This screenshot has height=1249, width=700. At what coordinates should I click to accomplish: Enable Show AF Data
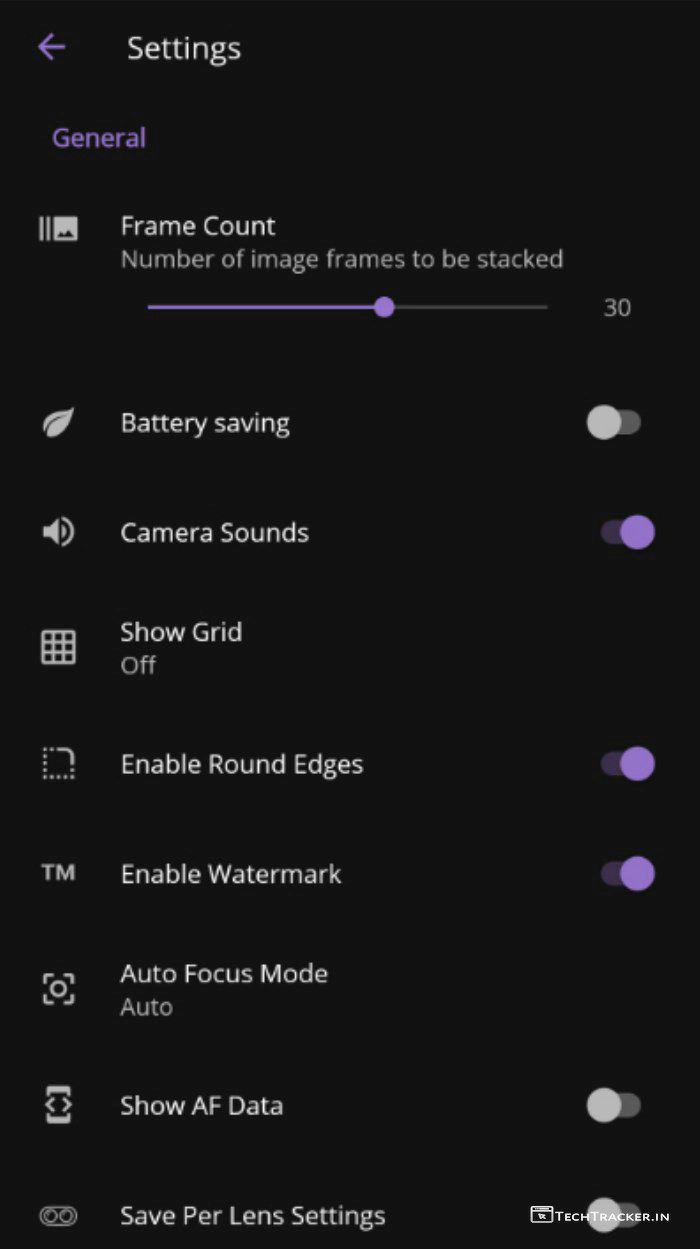click(x=613, y=1105)
